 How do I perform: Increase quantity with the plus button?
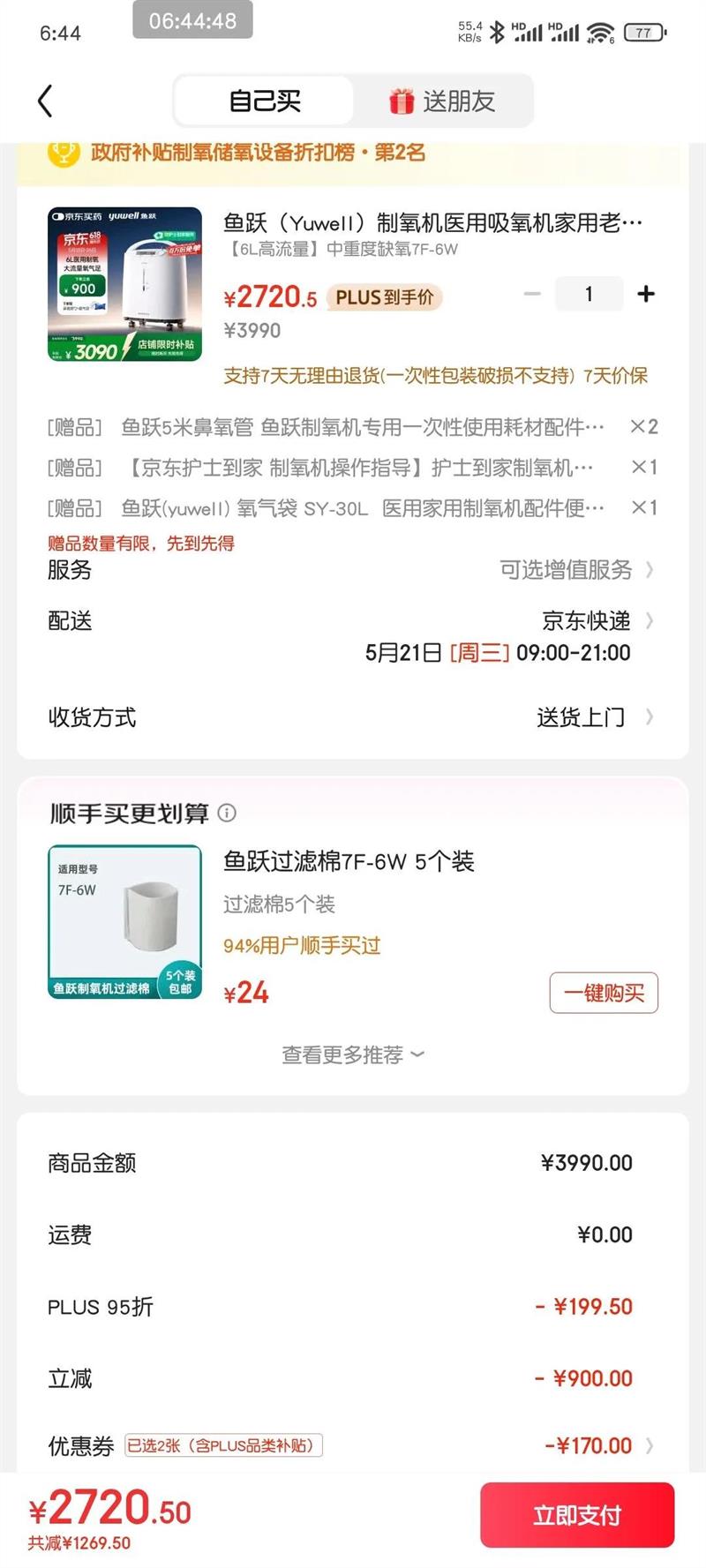click(646, 294)
